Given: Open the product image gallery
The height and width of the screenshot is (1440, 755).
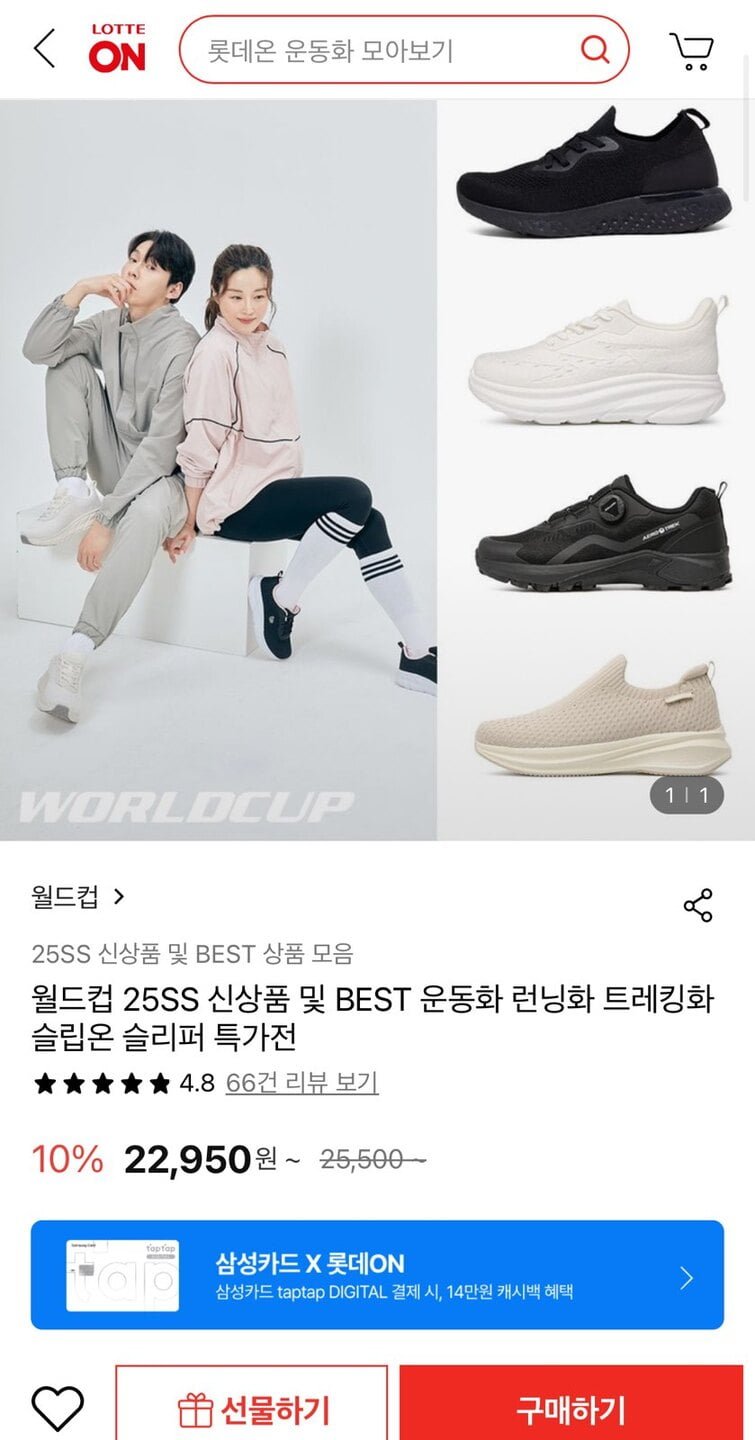Looking at the screenshot, I should pos(377,470).
